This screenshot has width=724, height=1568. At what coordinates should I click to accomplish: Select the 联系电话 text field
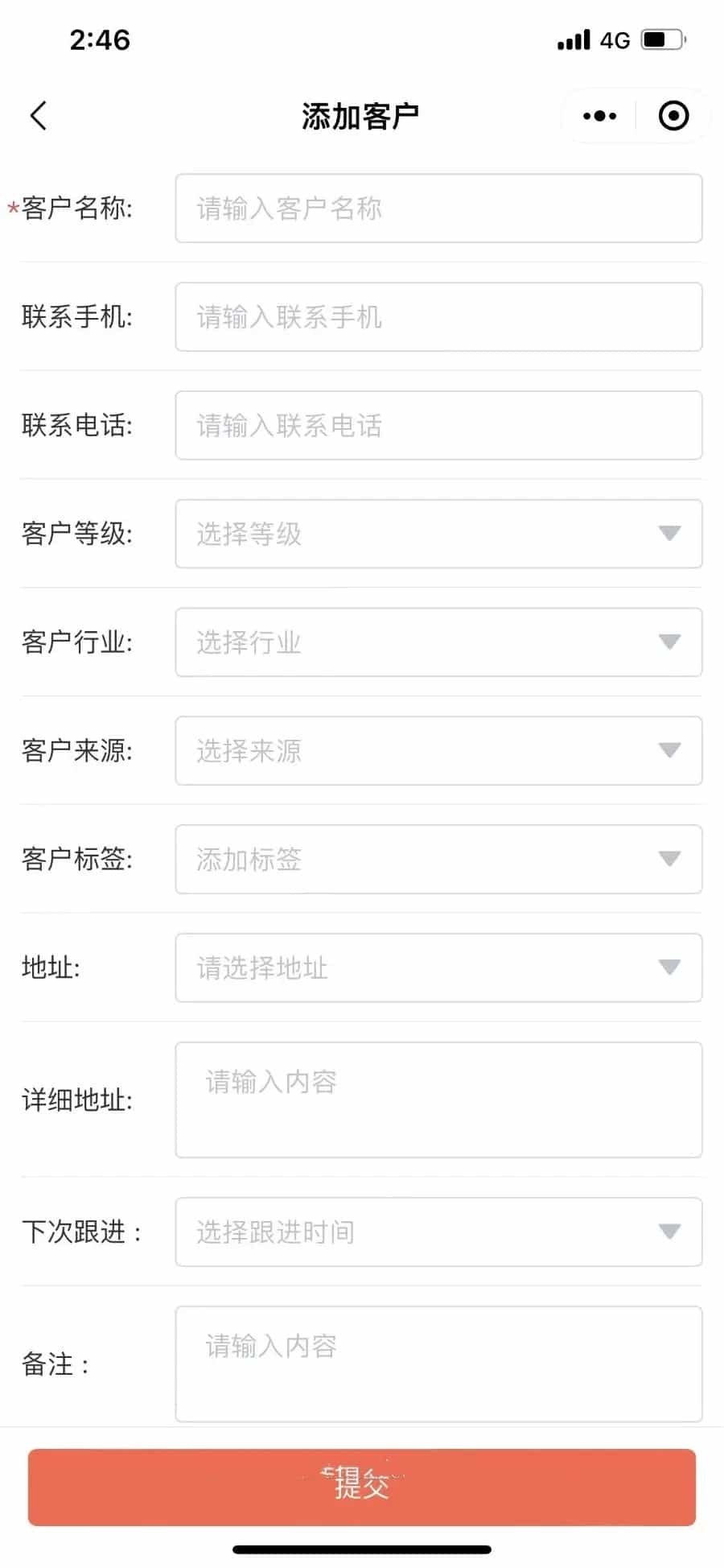tap(438, 426)
